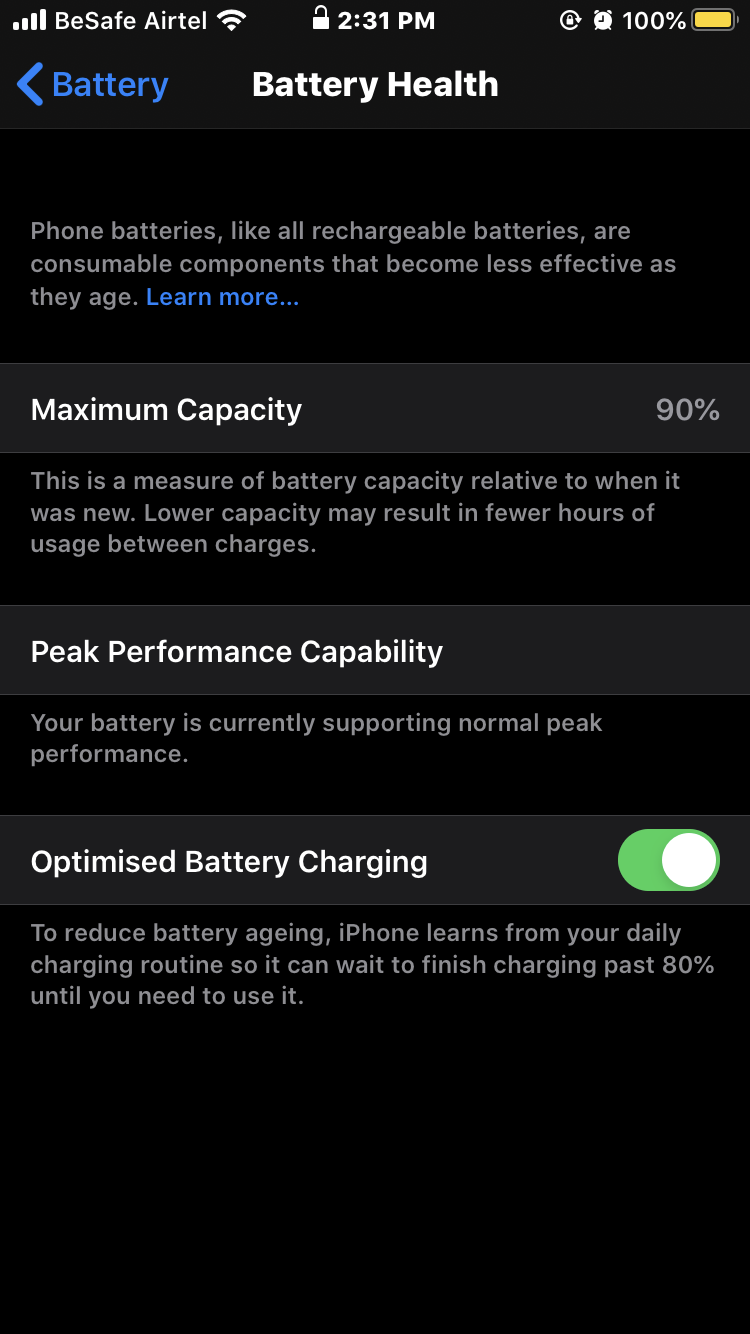Open the "Learn more..." link
750x1334 pixels.
tap(221, 296)
